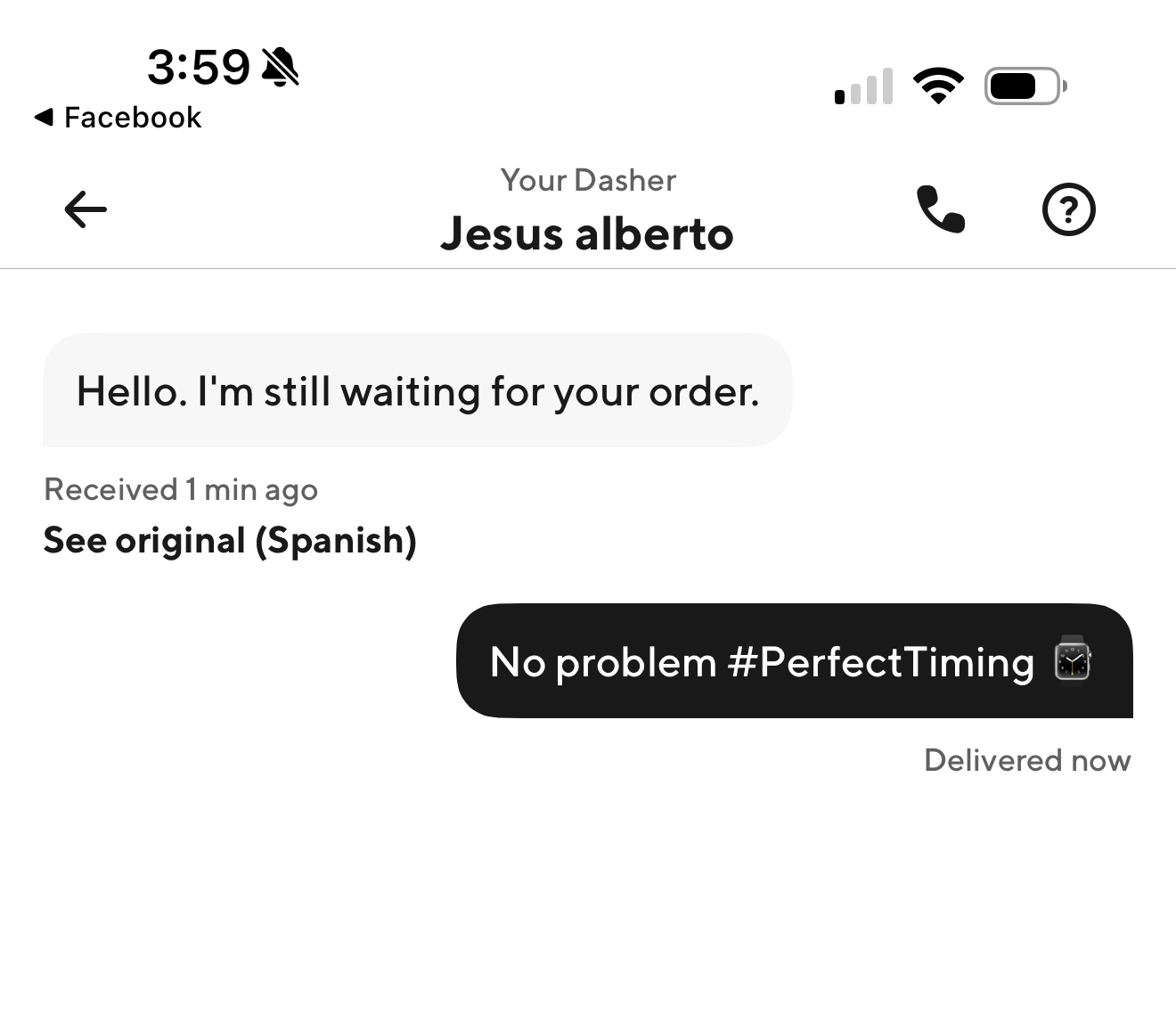Viewport: 1176px width, 1031px height.
Task: Call Dasher Jesus alberto
Action: [x=941, y=209]
